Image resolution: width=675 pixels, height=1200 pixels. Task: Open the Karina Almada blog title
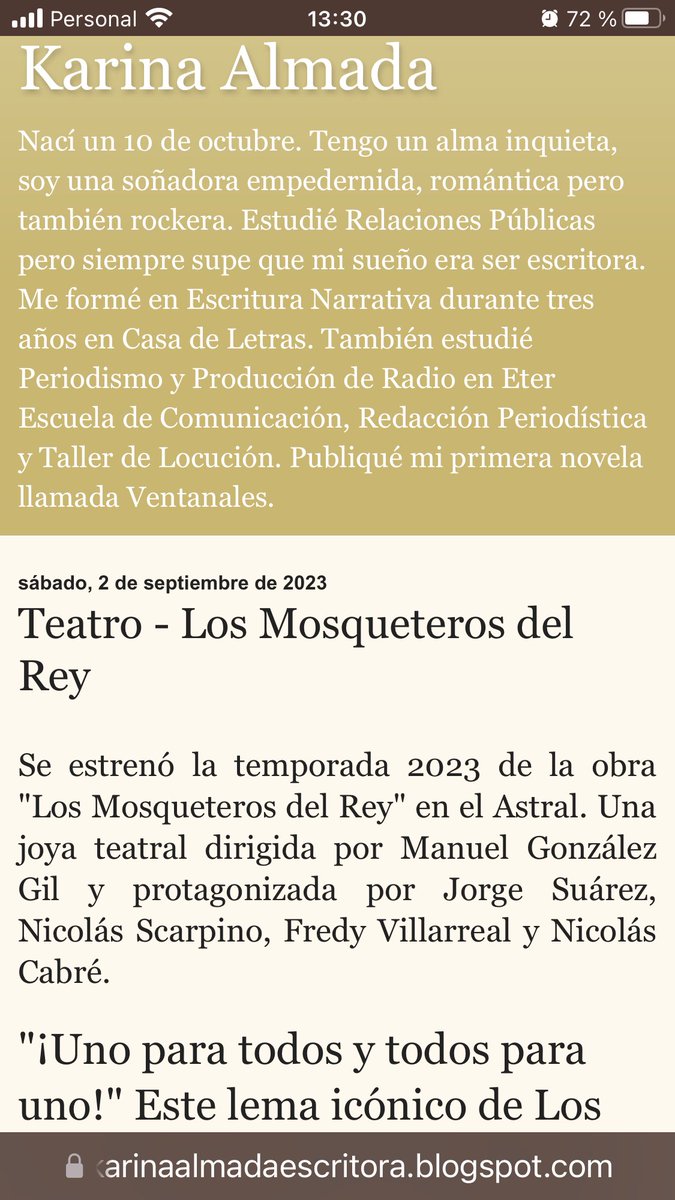point(228,70)
